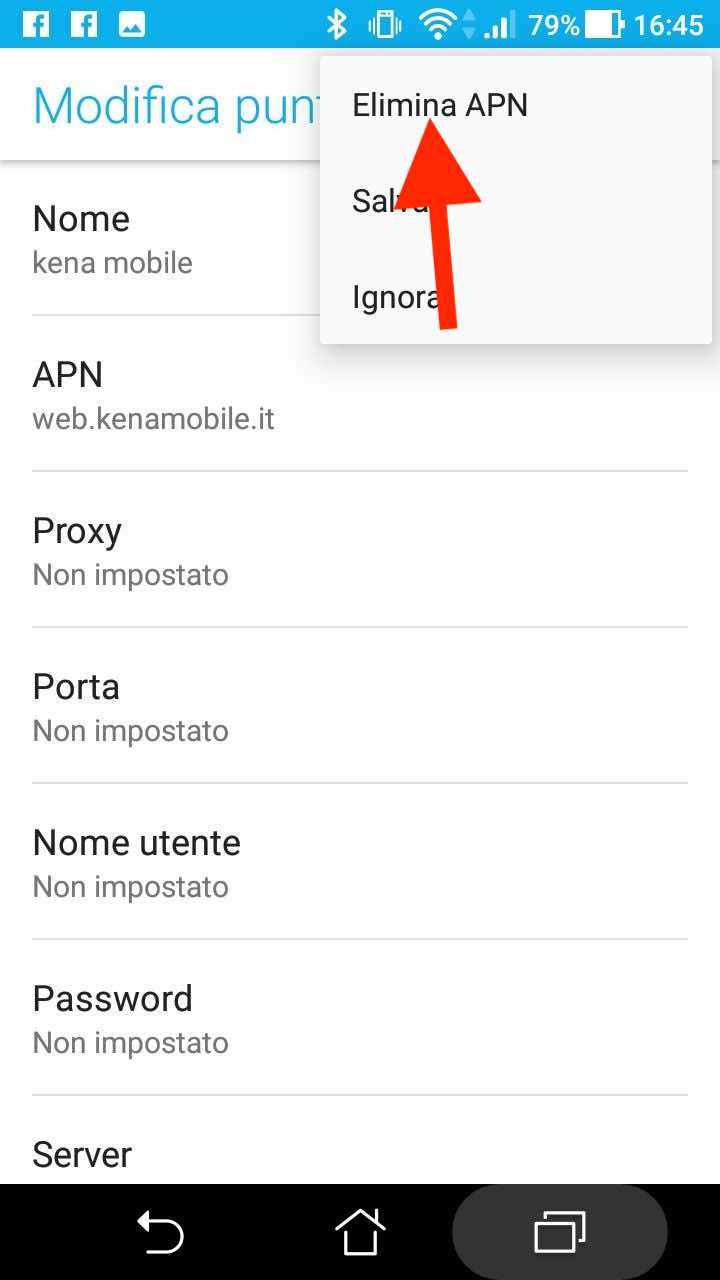Open the recent apps button
The width and height of the screenshot is (720, 1280).
point(560,1231)
